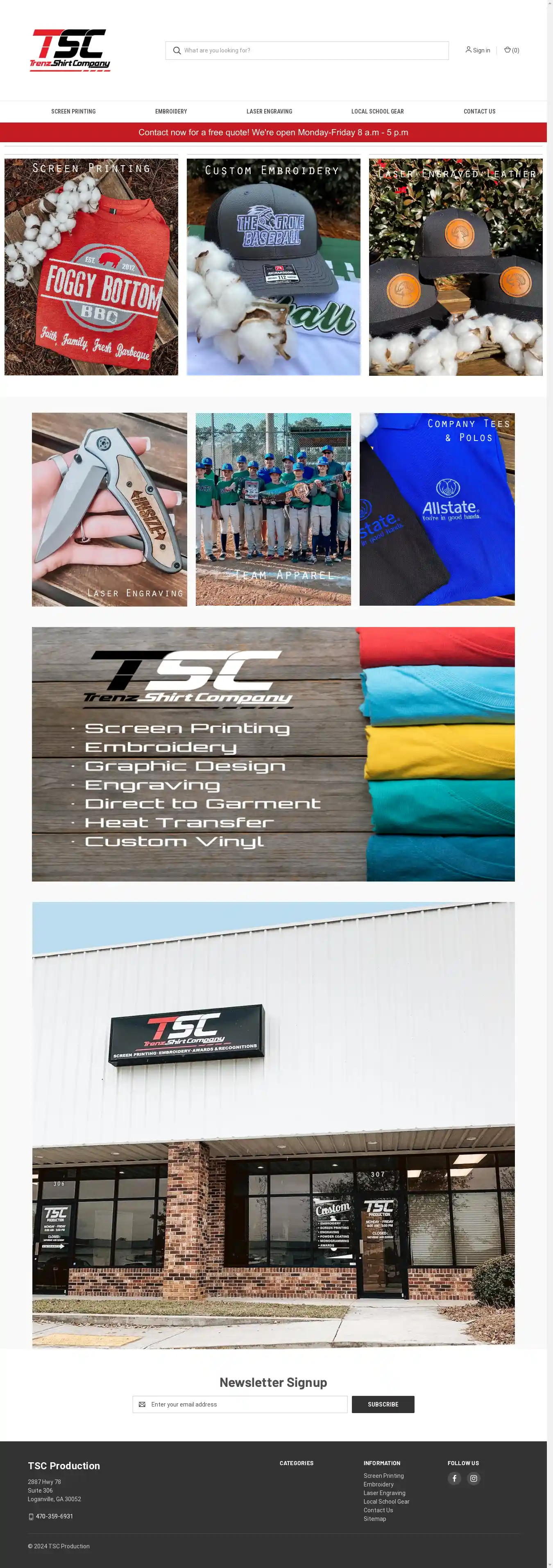Image resolution: width=553 pixels, height=1568 pixels.
Task: Open Contact Us in the top menu
Action: pyautogui.click(x=479, y=111)
